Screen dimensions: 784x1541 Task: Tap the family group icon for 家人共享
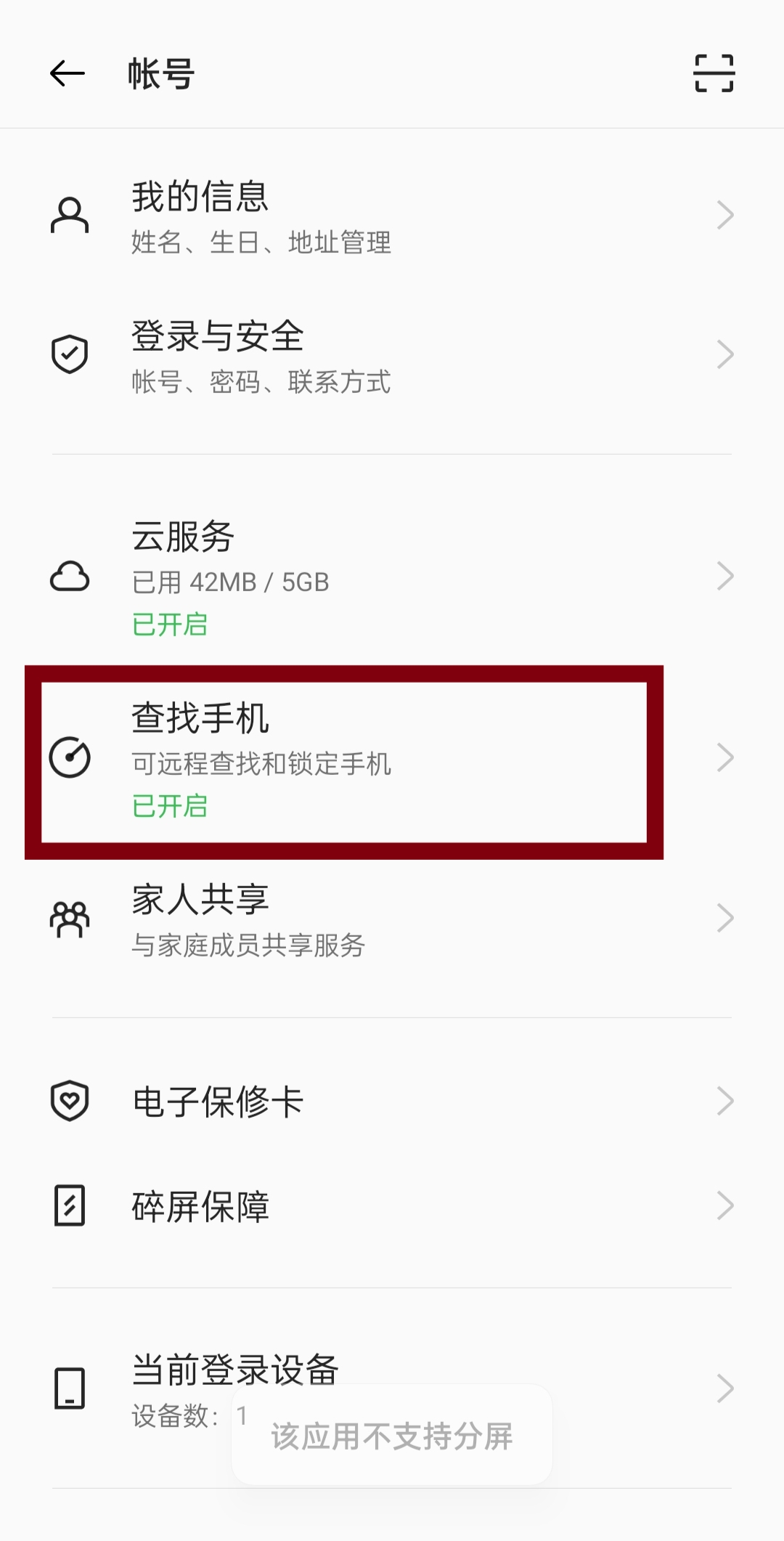click(x=69, y=919)
